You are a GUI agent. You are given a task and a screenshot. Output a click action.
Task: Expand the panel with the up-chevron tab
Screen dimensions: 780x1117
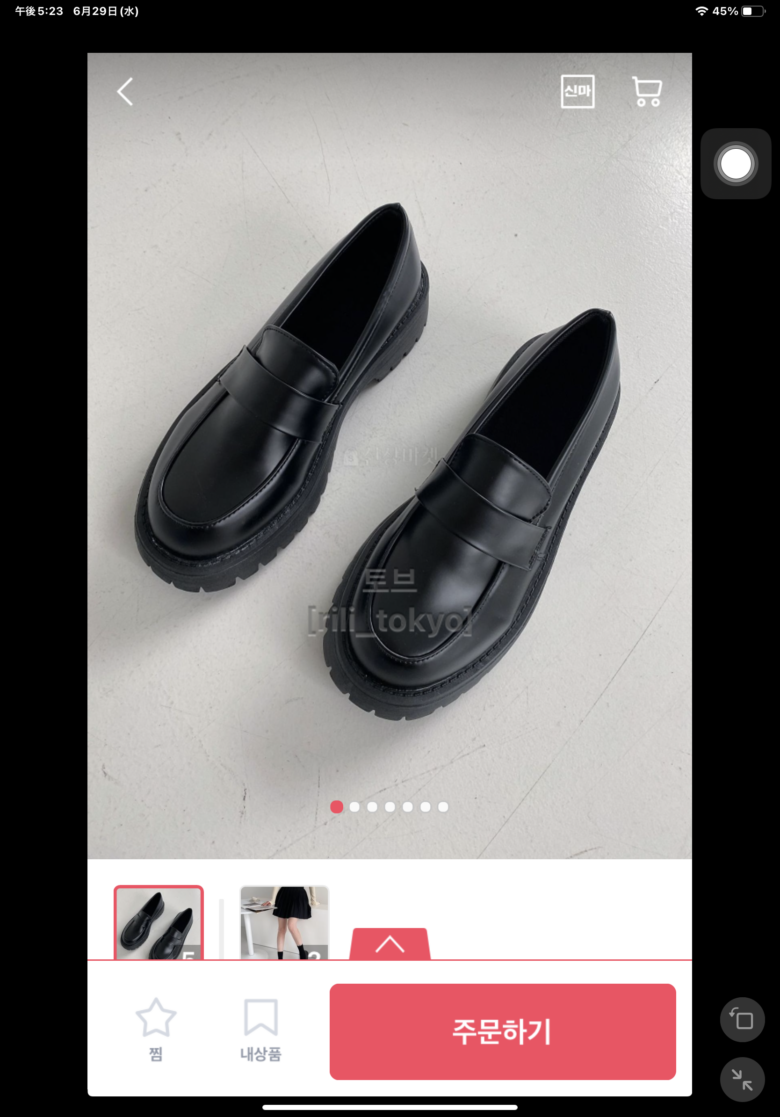(x=390, y=945)
